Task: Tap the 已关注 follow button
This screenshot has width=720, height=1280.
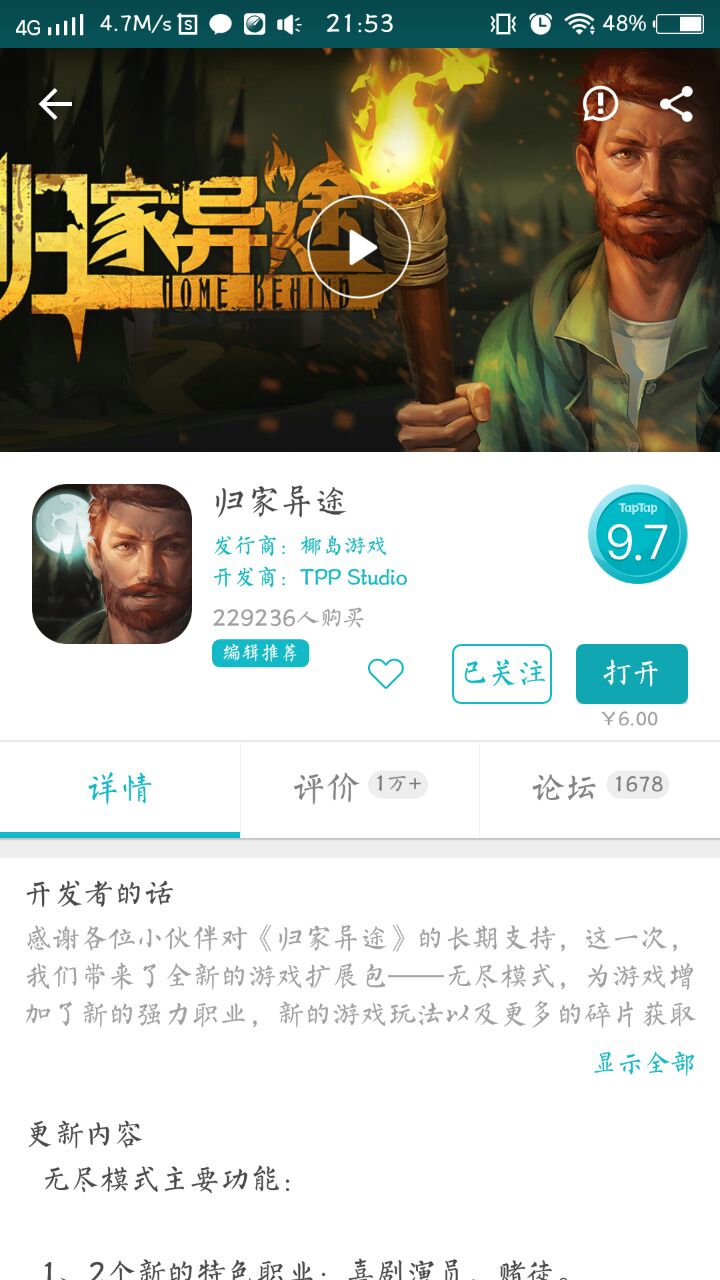Action: click(502, 674)
